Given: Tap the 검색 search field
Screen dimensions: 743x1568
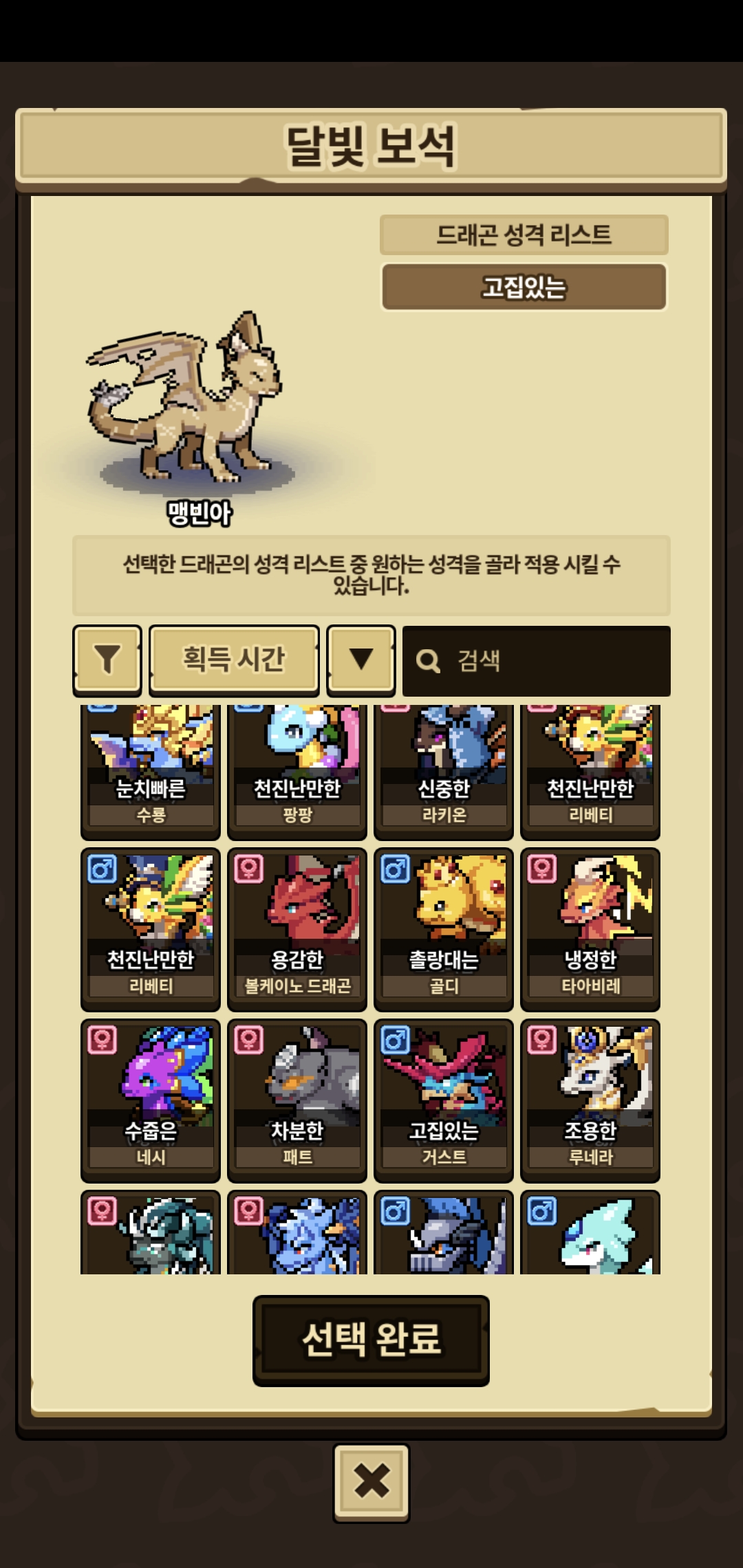Looking at the screenshot, I should coord(537,661).
